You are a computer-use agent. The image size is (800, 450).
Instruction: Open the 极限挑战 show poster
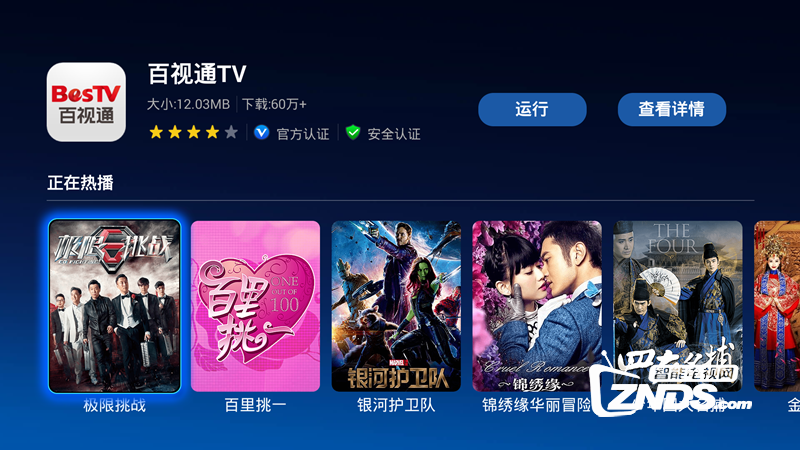pyautogui.click(x=114, y=306)
